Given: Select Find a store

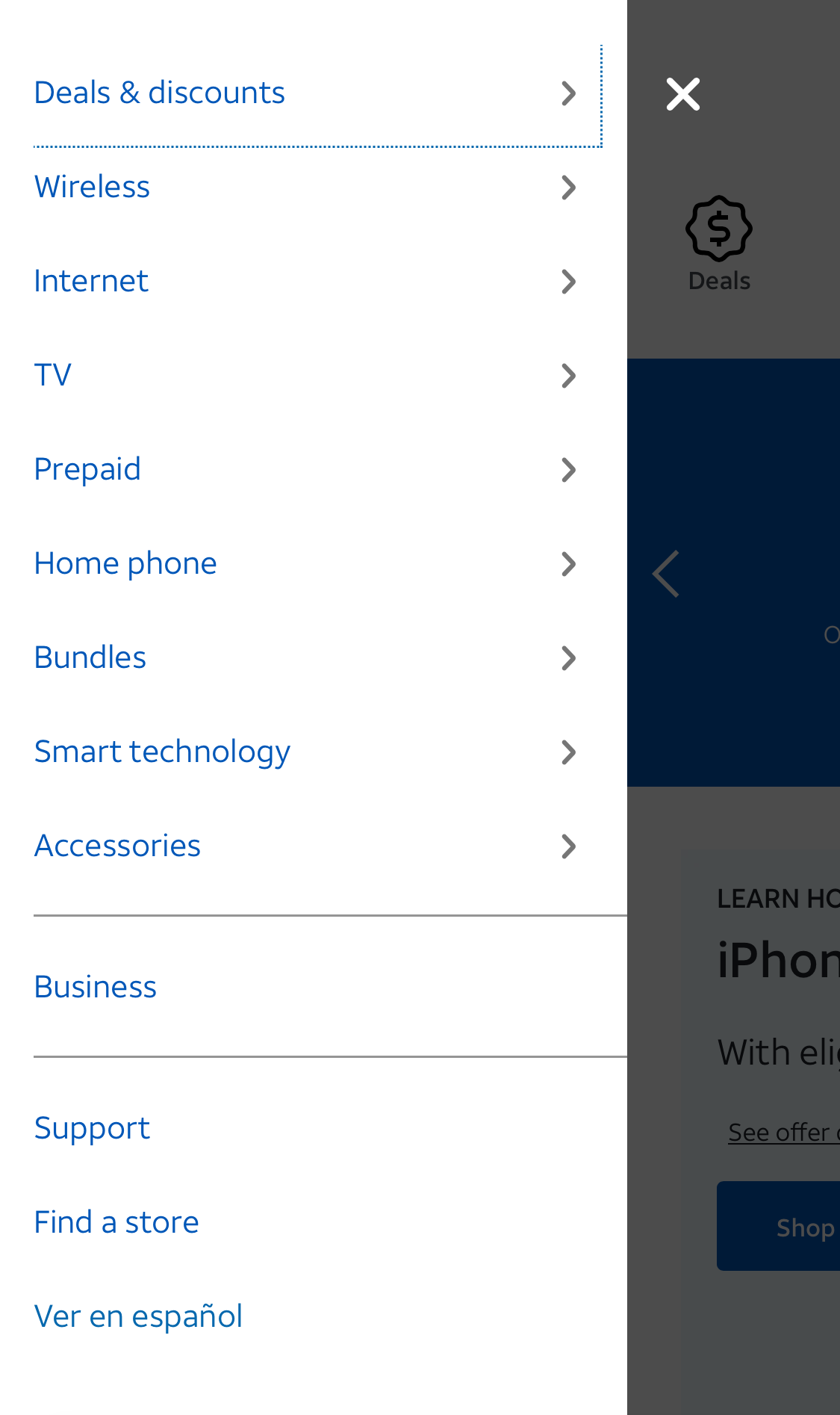Looking at the screenshot, I should (116, 1223).
